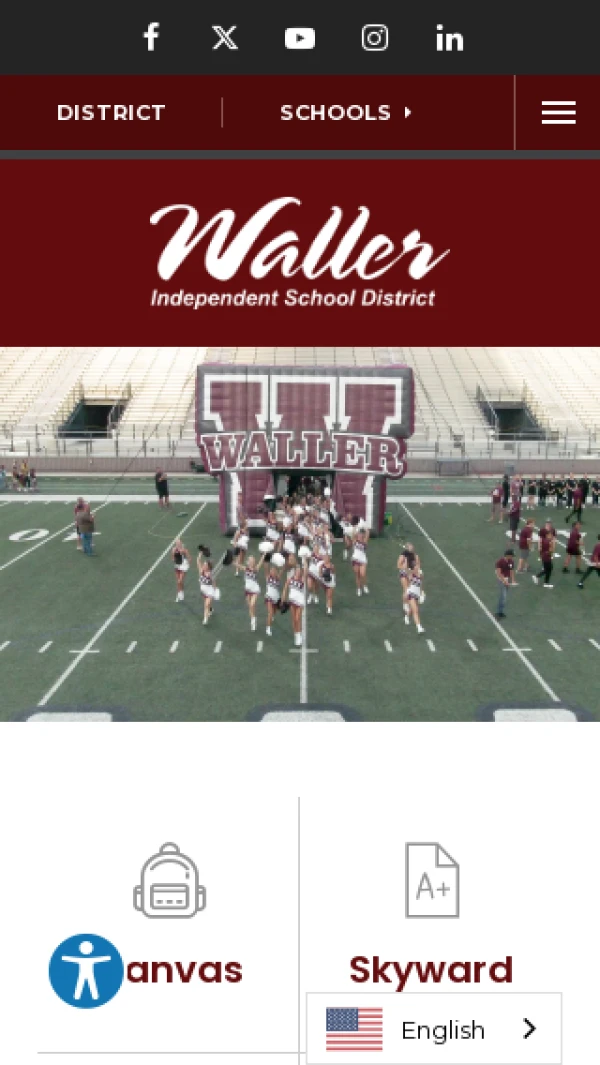This screenshot has height=1065, width=600.
Task: Change language from English
Action: tap(433, 1029)
